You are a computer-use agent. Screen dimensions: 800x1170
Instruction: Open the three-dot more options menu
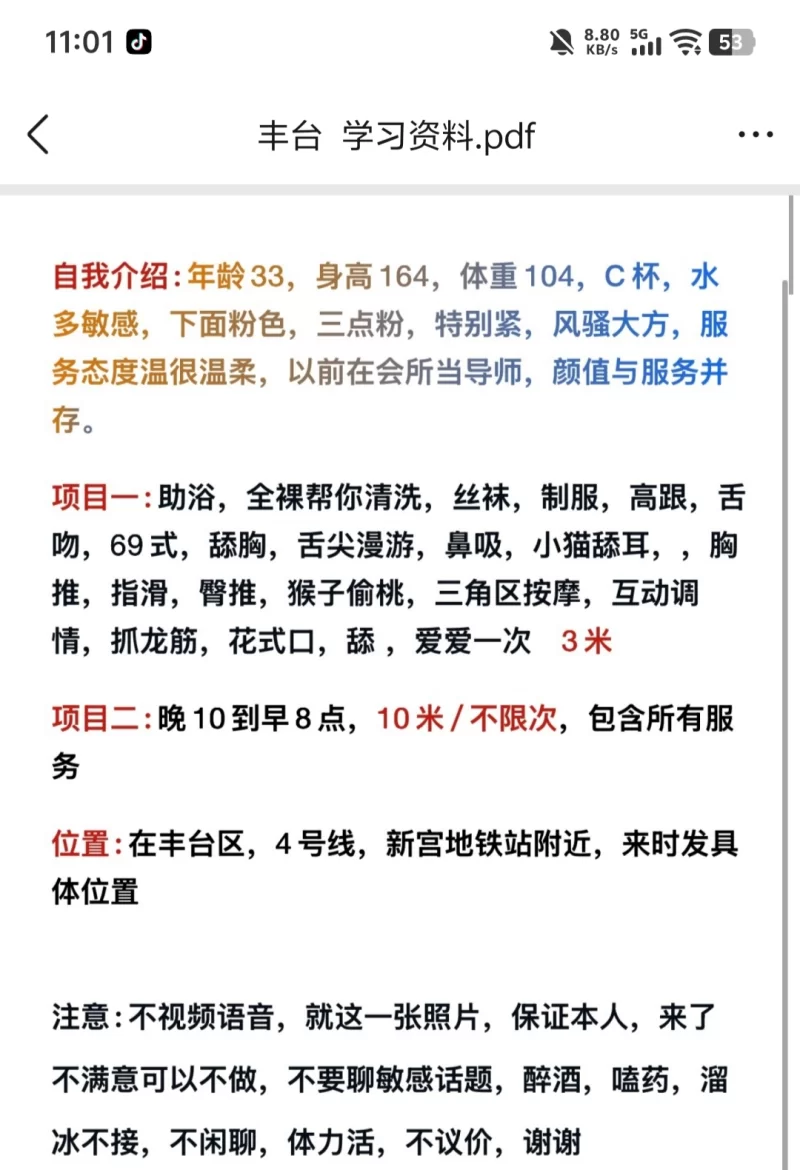(755, 135)
